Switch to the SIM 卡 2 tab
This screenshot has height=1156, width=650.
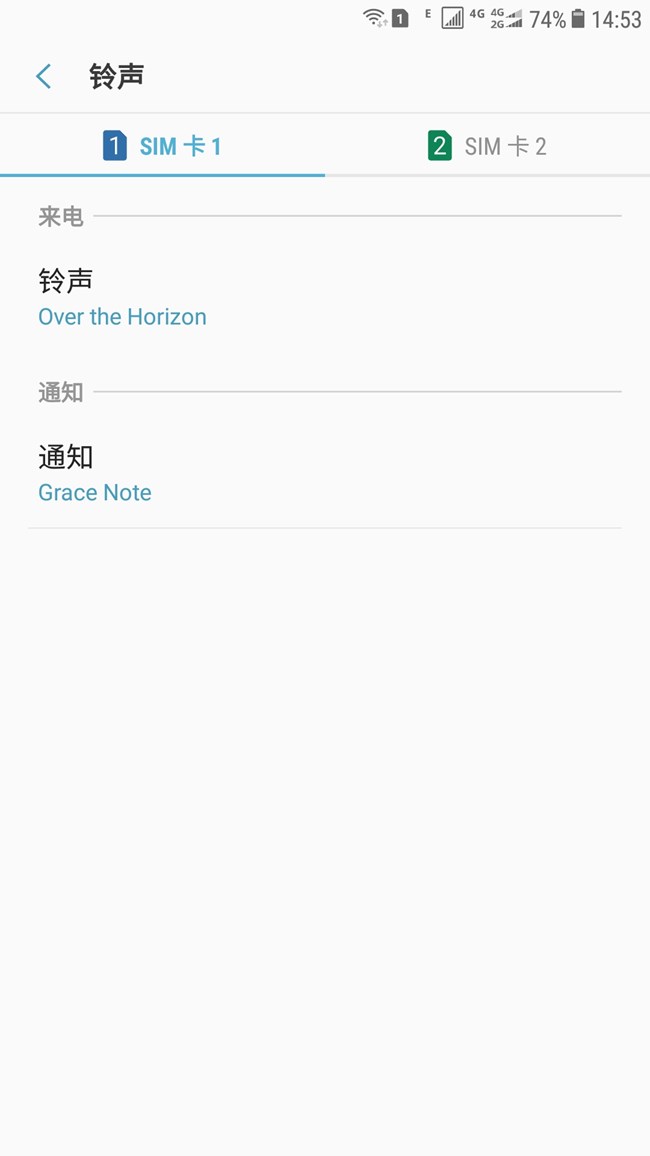tap(487, 145)
